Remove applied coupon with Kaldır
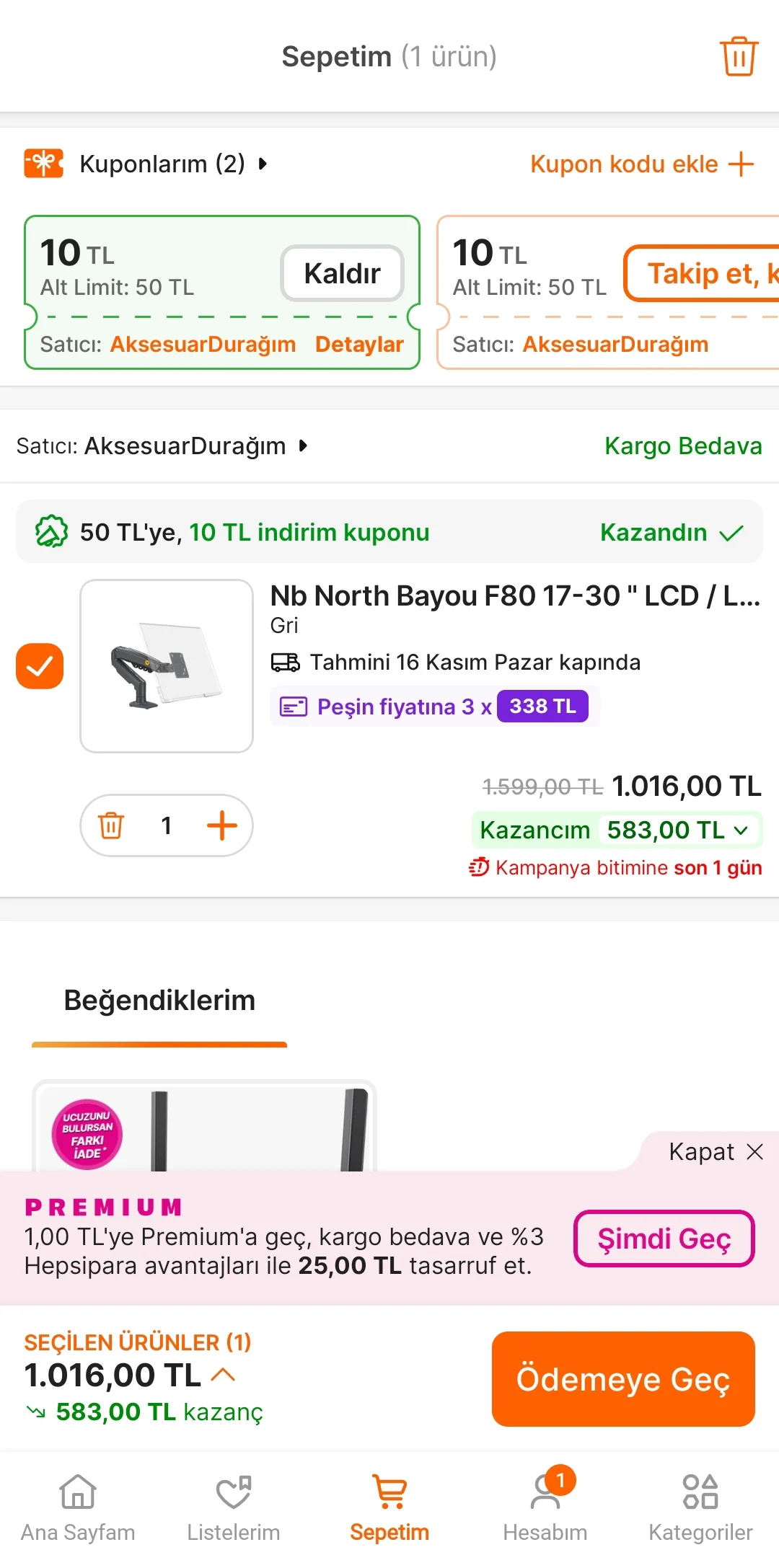This screenshot has width=779, height=1568. pyautogui.click(x=342, y=273)
